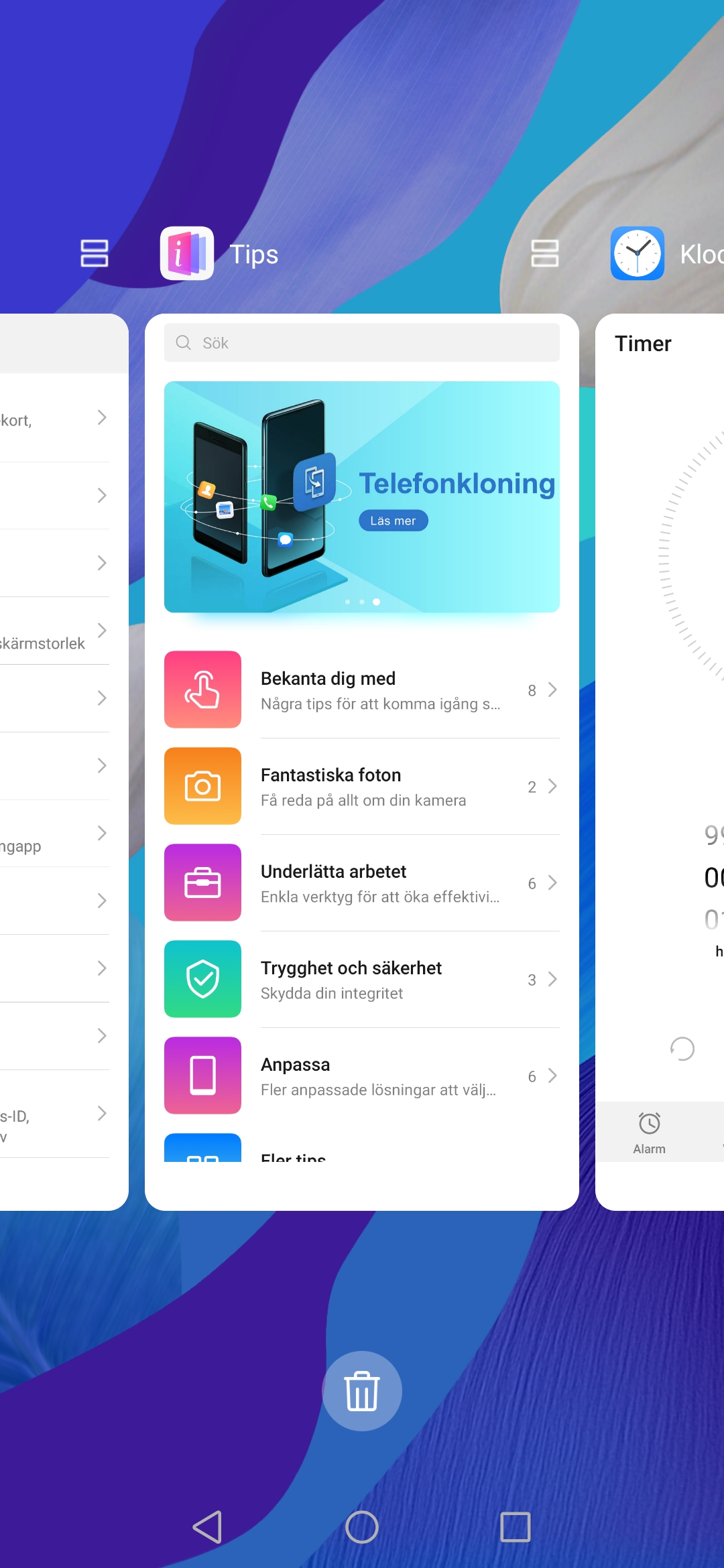Tap the split-screen icon beside Clock
Image resolution: width=724 pixels, height=1568 pixels.
[x=545, y=253]
